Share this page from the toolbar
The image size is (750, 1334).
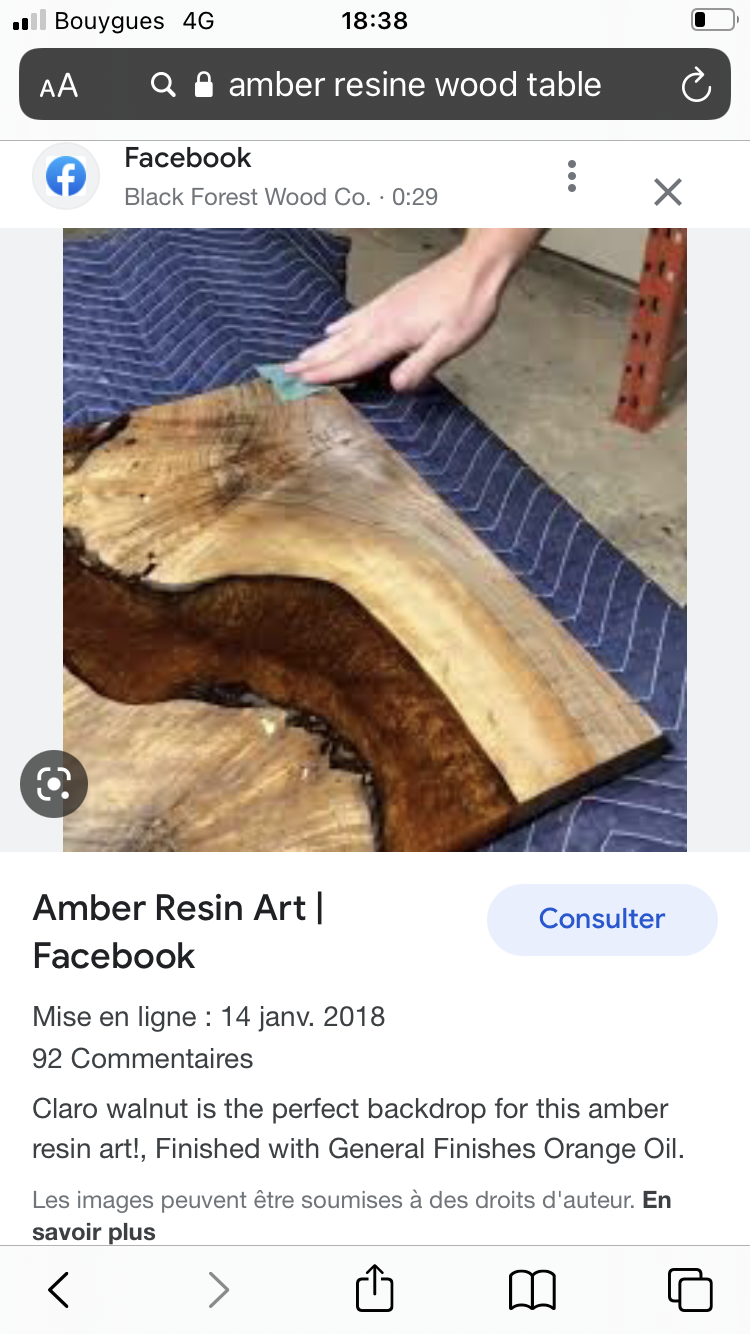pos(374,1288)
